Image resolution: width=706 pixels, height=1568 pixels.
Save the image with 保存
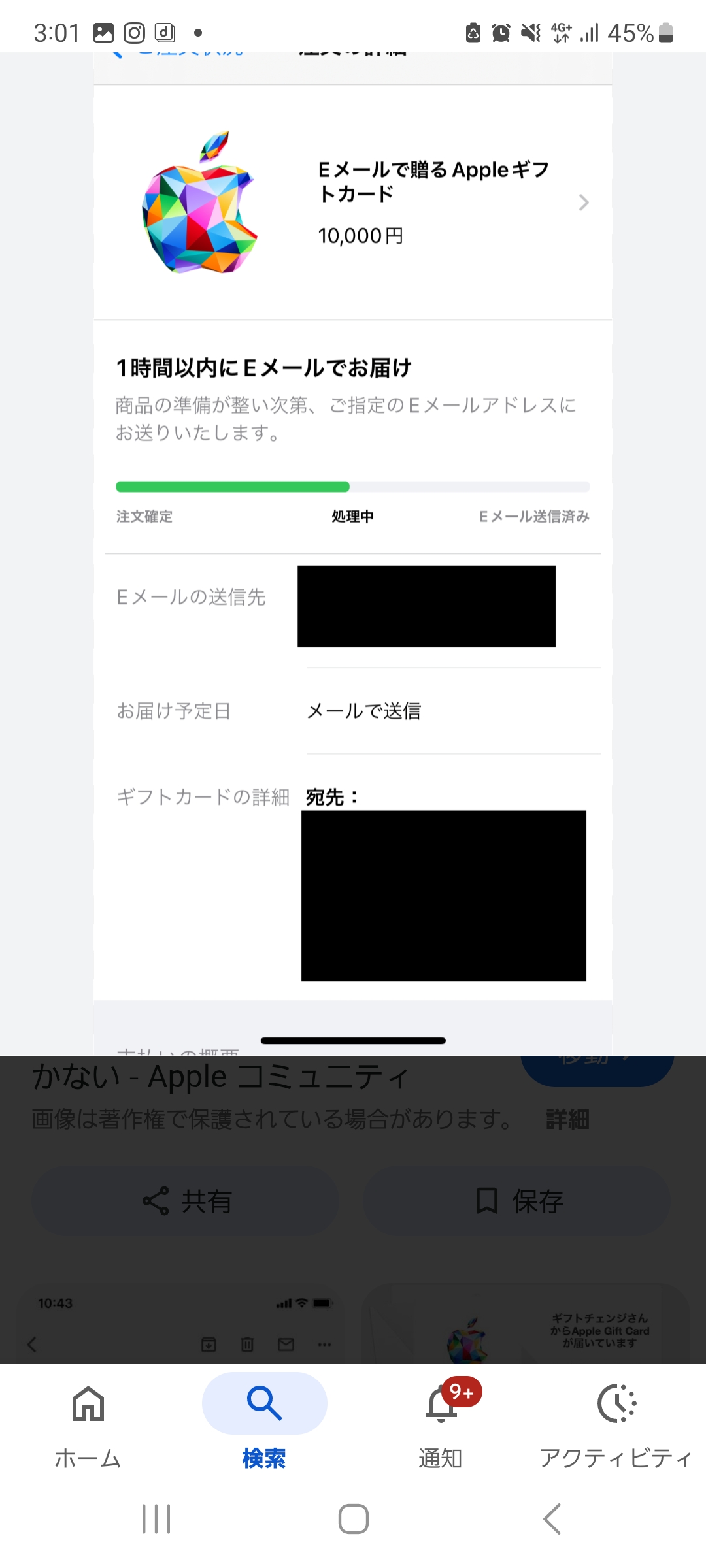516,1201
